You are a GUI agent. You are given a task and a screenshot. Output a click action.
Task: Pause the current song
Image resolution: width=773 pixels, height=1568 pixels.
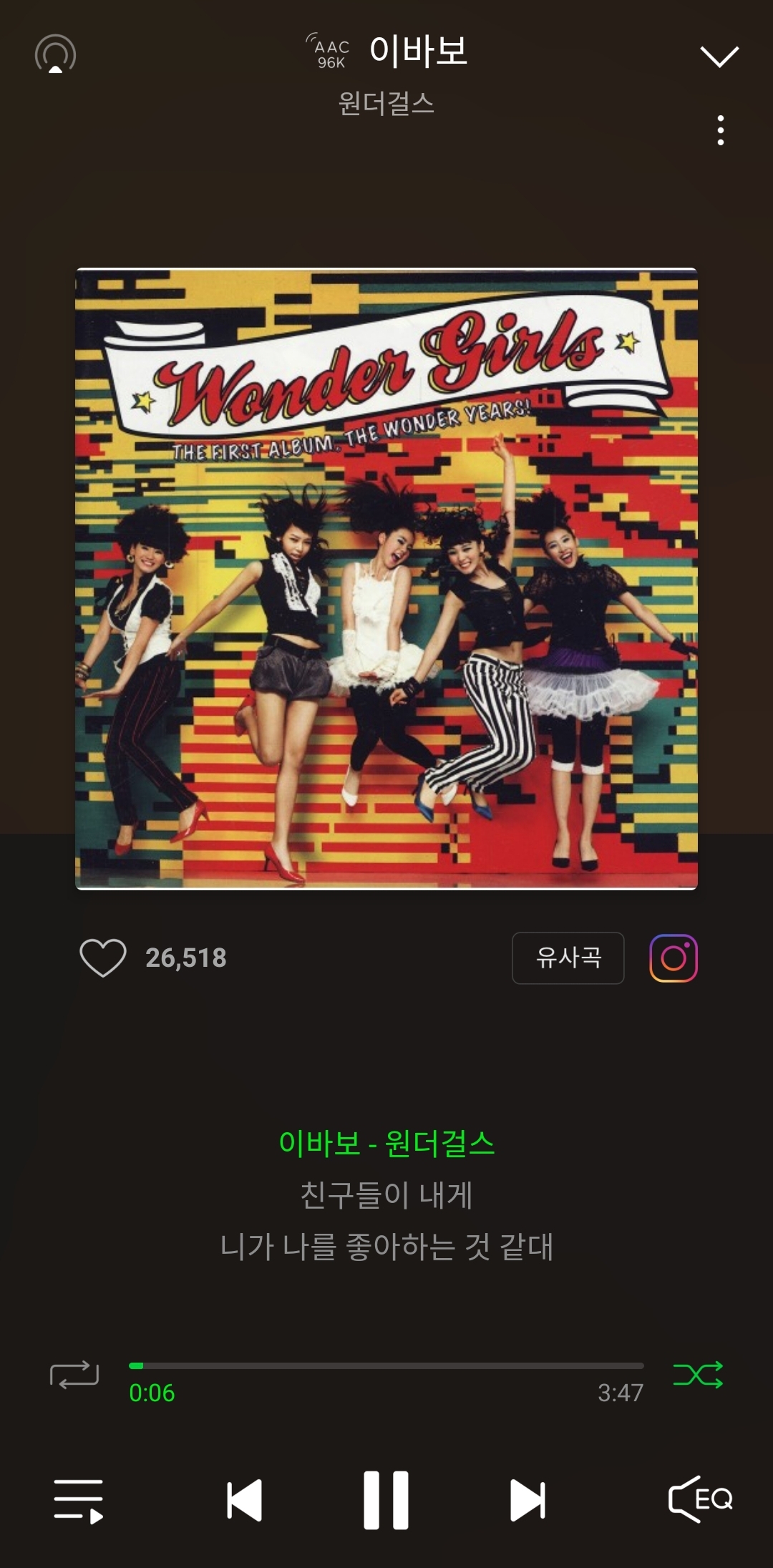[x=386, y=1500]
